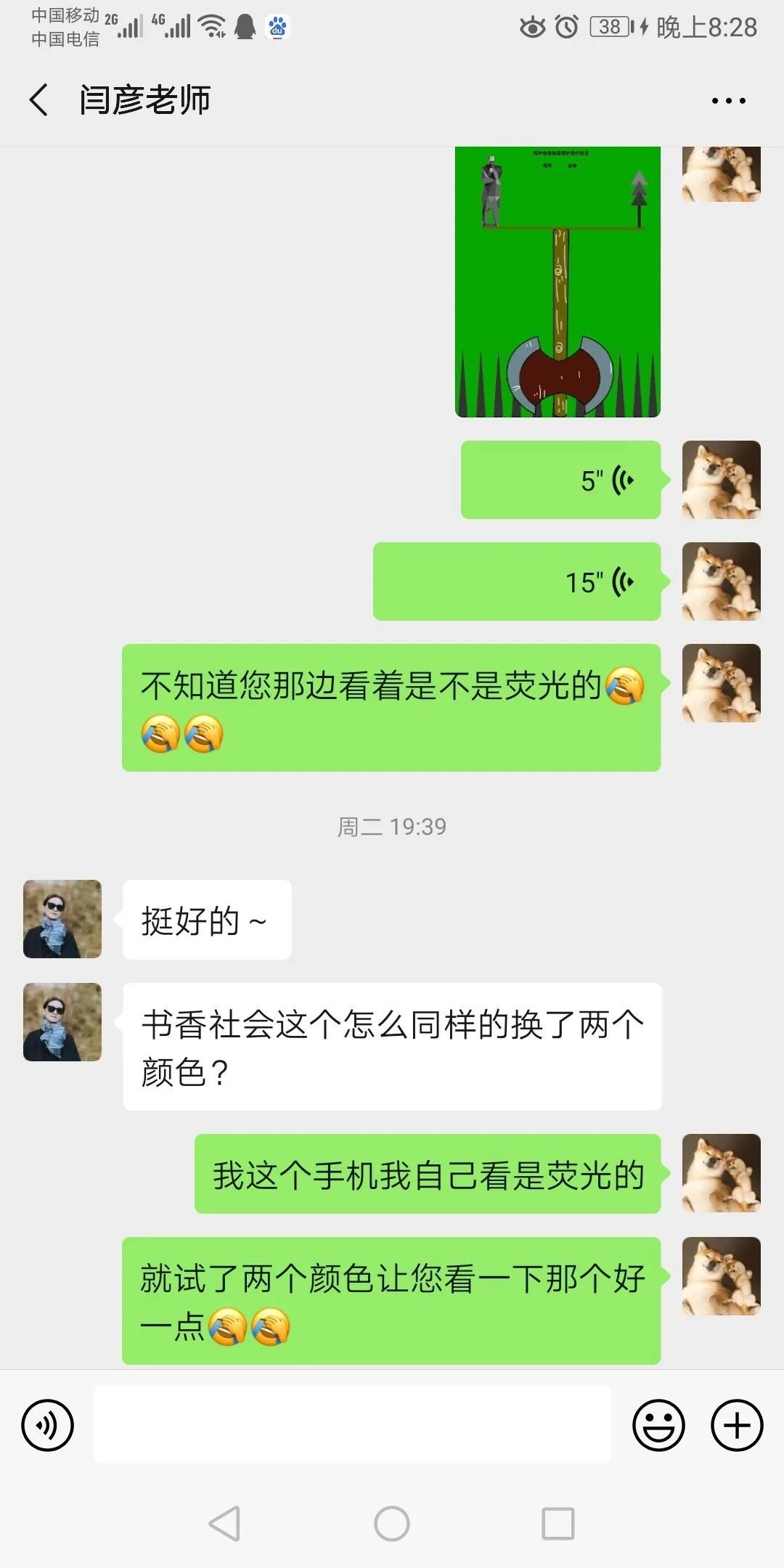The height and width of the screenshot is (1568, 784).
Task: Tap system home button
Action: pyautogui.click(x=392, y=1523)
